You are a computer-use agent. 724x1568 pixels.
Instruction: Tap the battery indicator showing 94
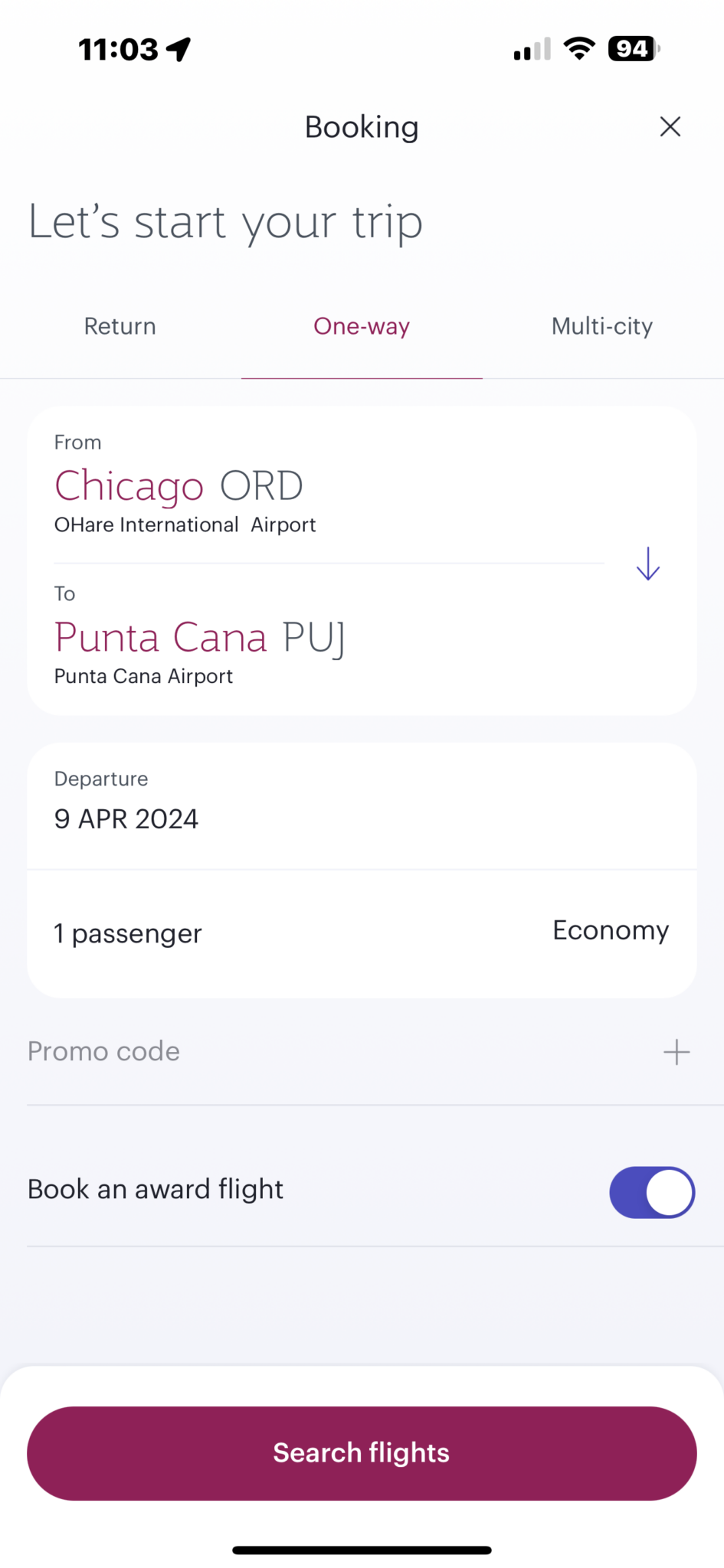631,48
